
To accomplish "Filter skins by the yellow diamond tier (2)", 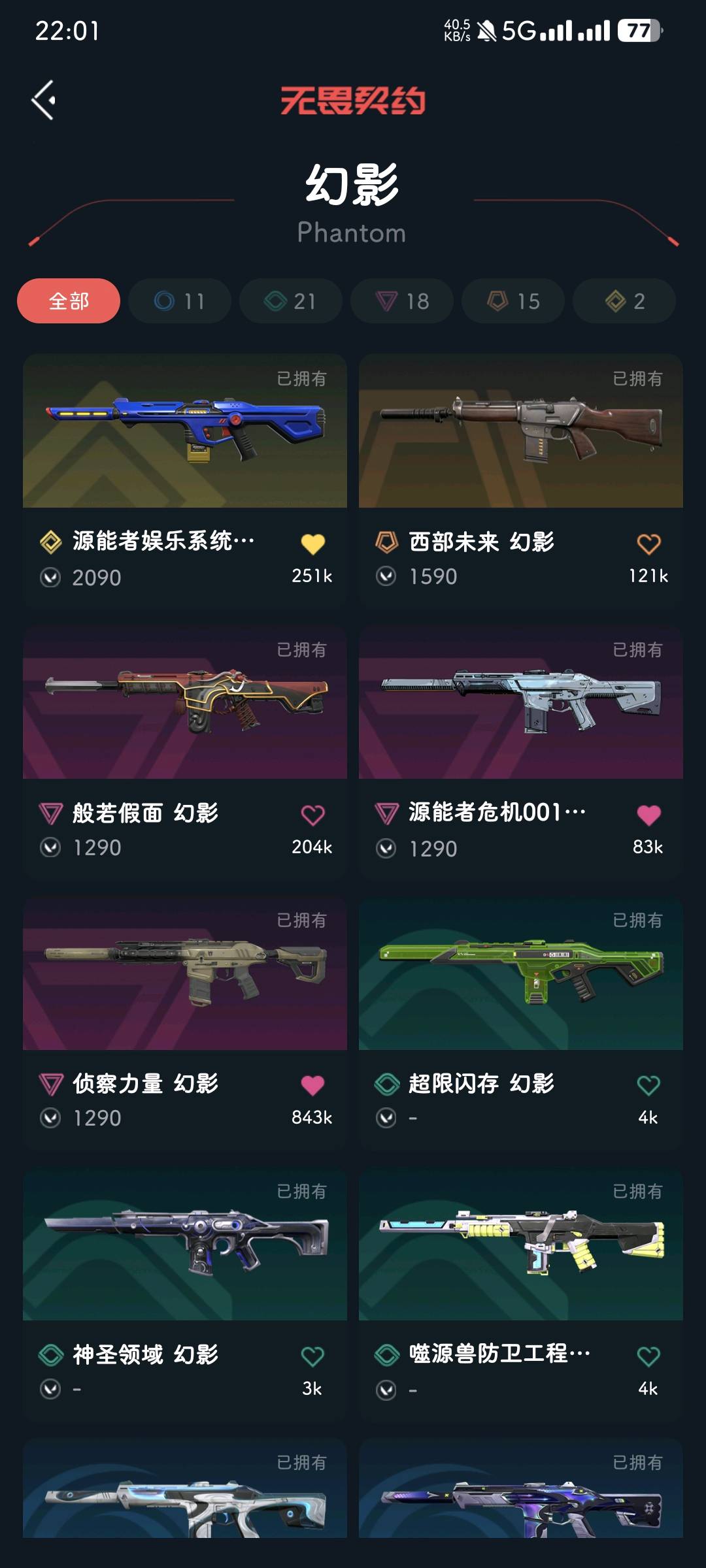I will tap(624, 301).
